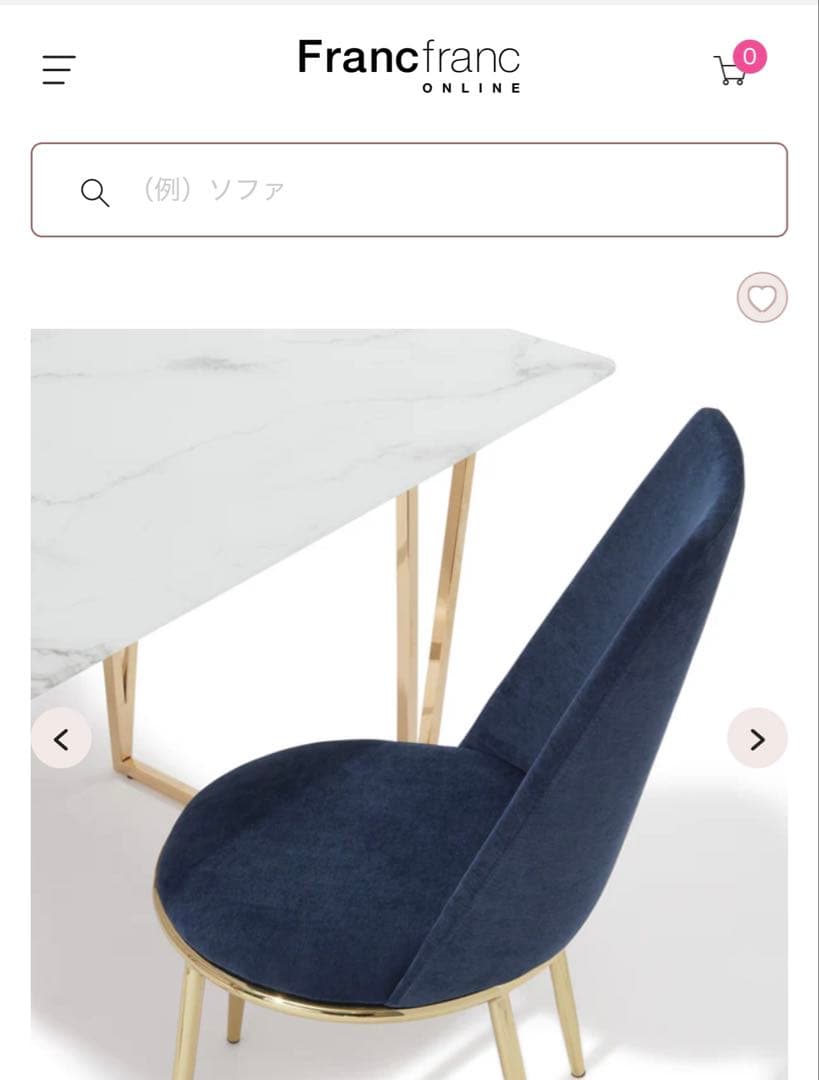Add product to favorites with heart icon
Viewport: 819px width, 1080px height.
coord(762,297)
